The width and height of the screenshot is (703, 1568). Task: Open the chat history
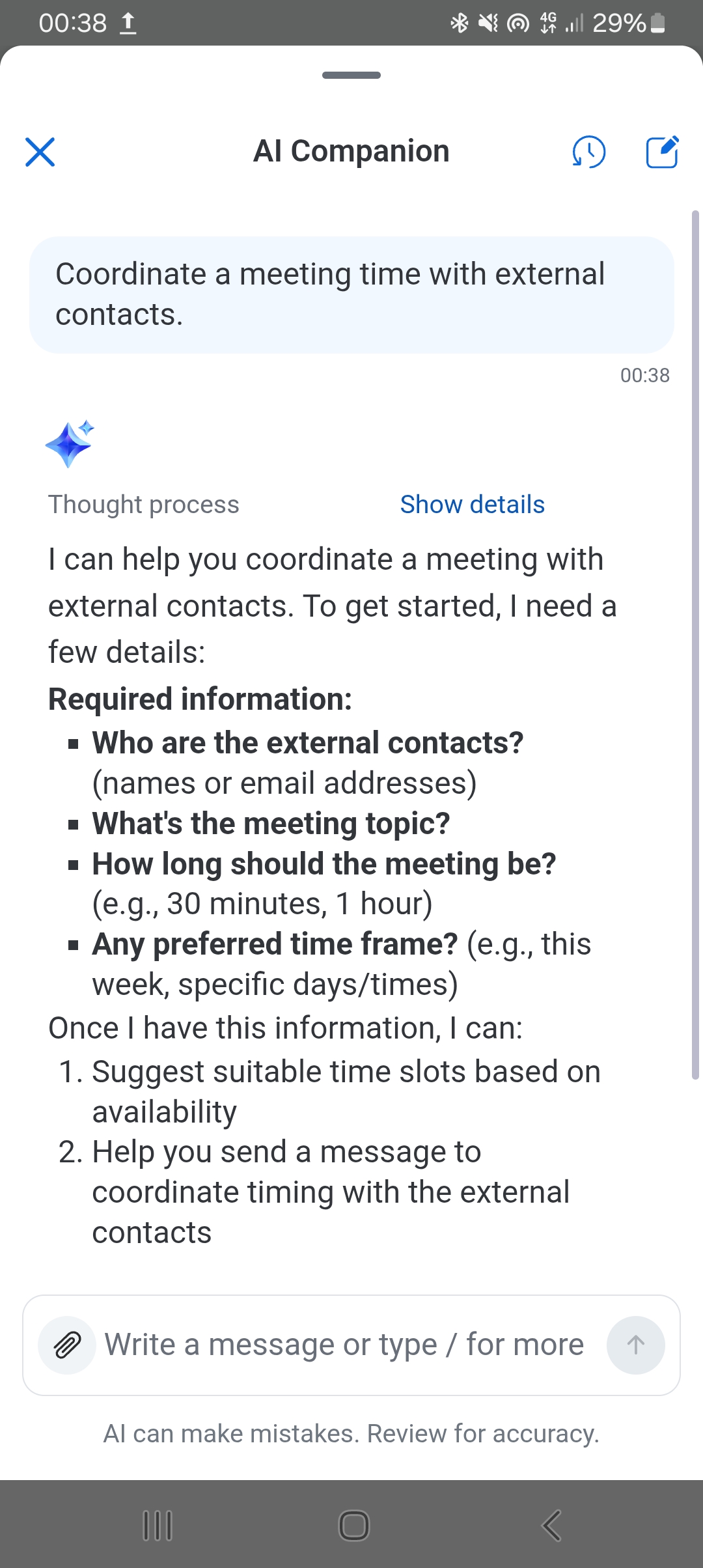[x=588, y=152]
